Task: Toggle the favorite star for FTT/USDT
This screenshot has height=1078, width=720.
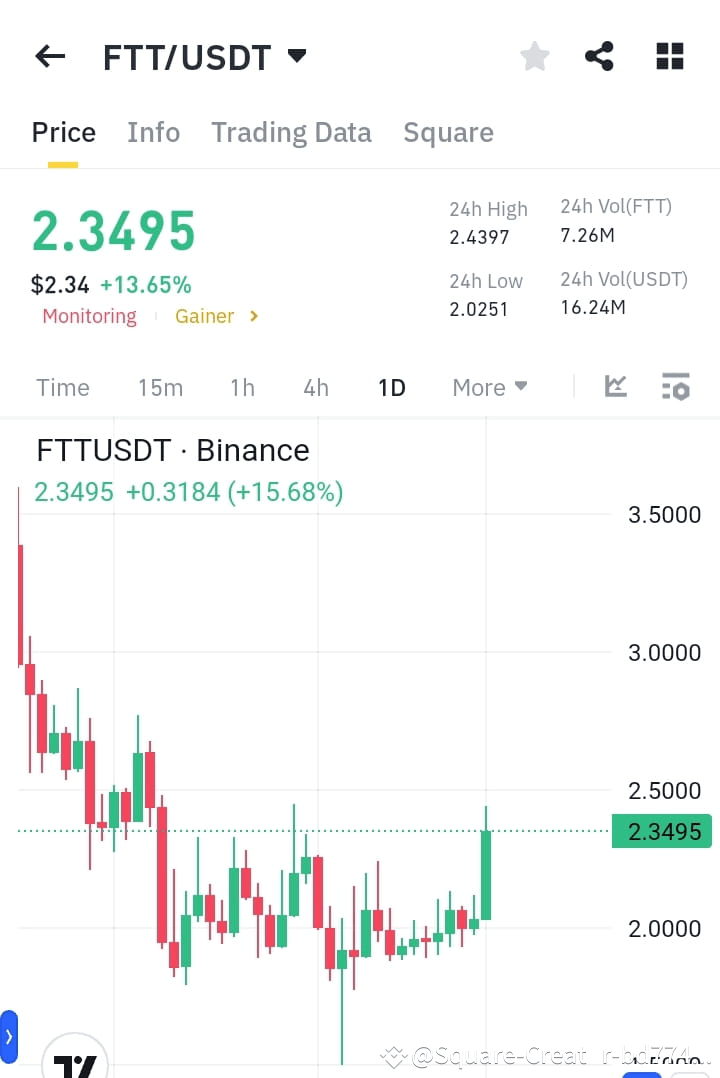Action: (x=534, y=56)
